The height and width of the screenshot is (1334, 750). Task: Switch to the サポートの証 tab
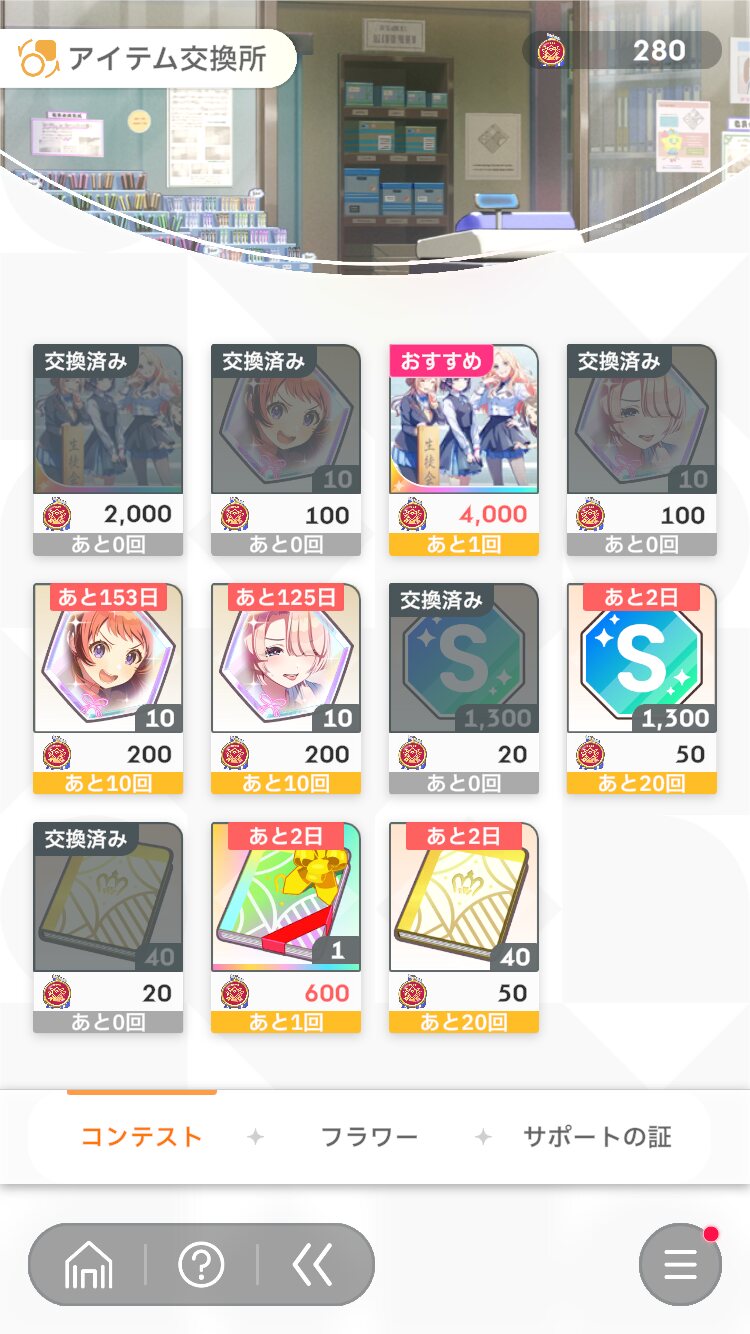[x=597, y=1137]
